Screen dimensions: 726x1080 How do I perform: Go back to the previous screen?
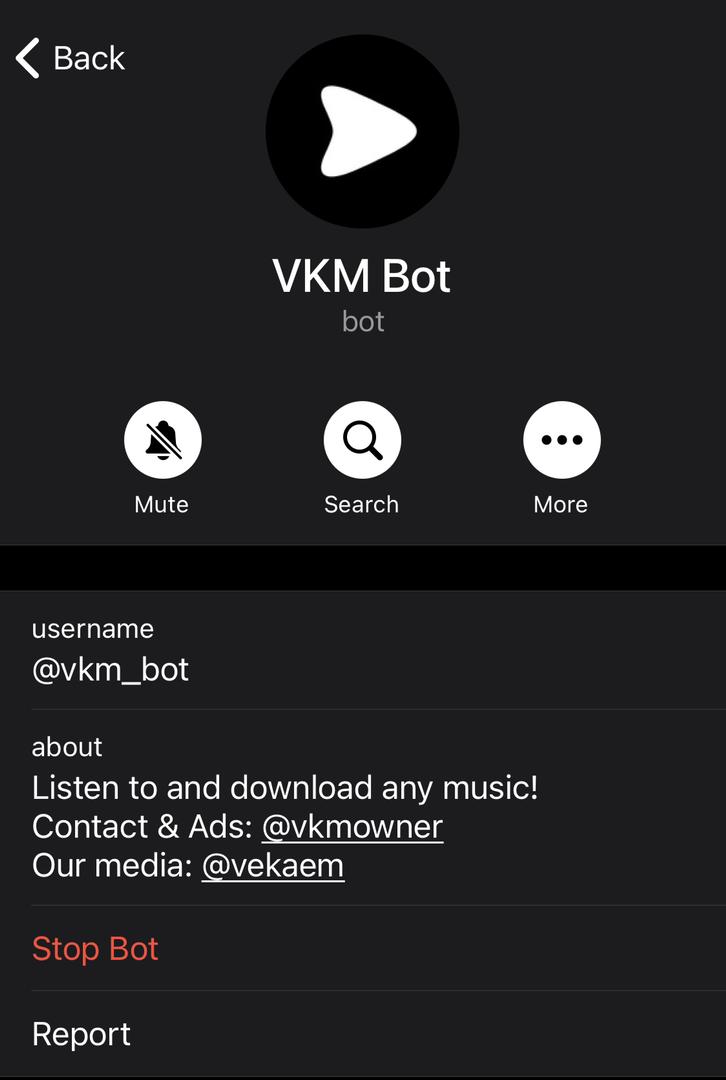(x=70, y=58)
